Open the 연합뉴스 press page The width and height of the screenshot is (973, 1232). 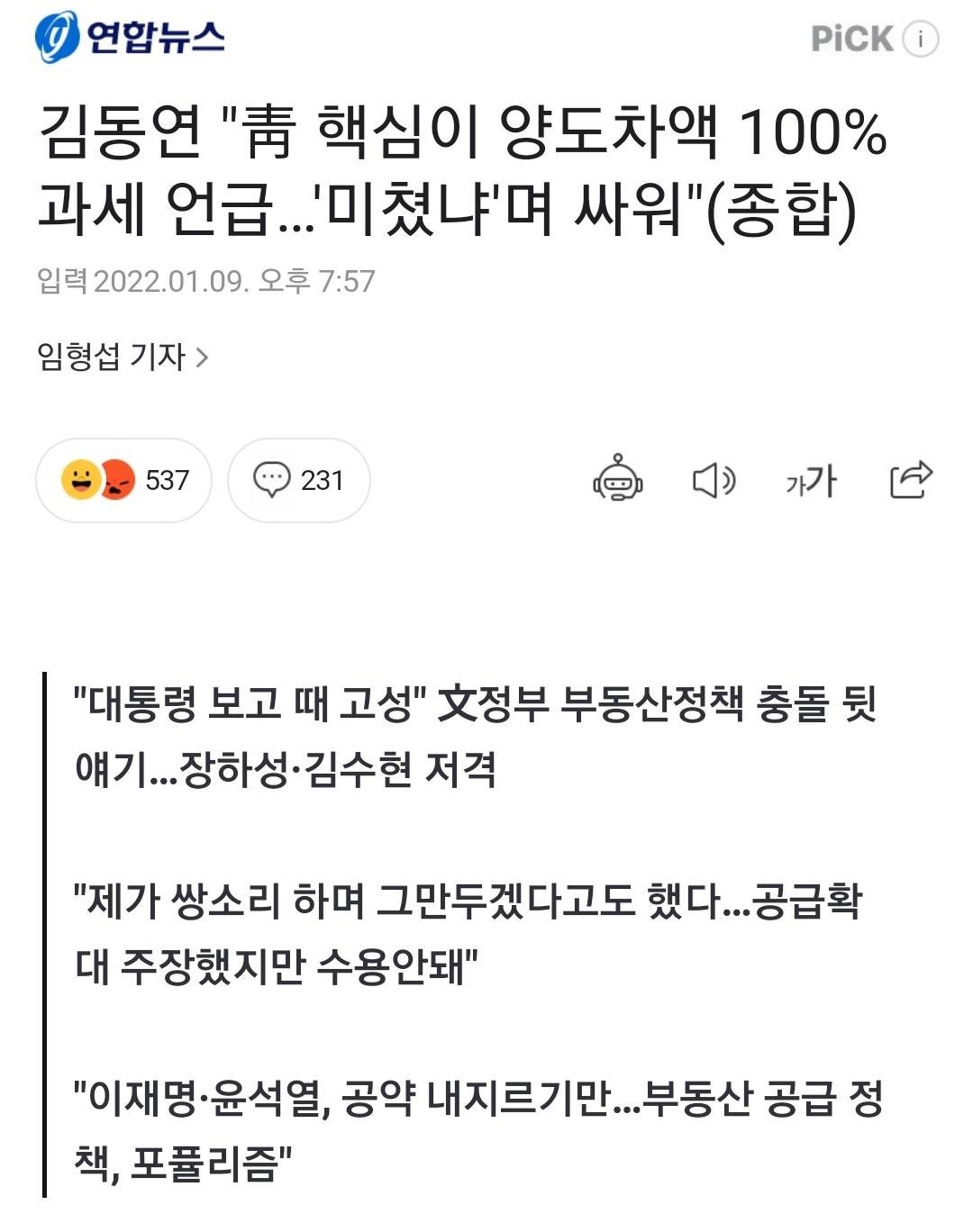click(130, 39)
